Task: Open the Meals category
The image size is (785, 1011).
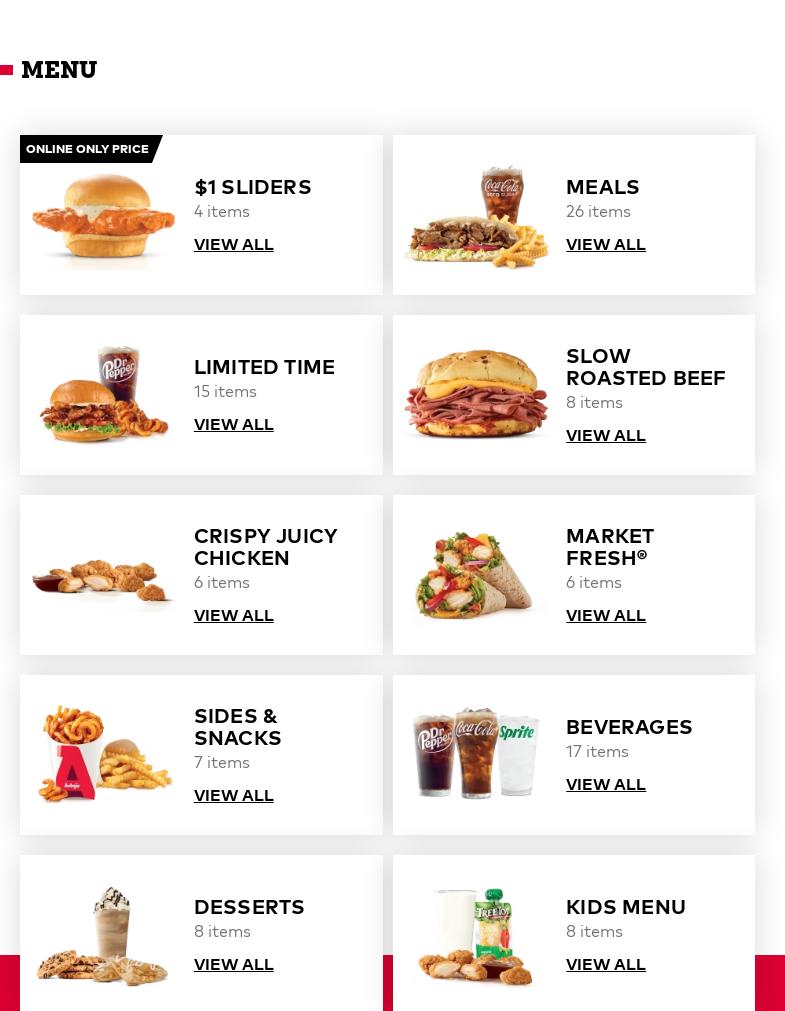Action: (602, 187)
